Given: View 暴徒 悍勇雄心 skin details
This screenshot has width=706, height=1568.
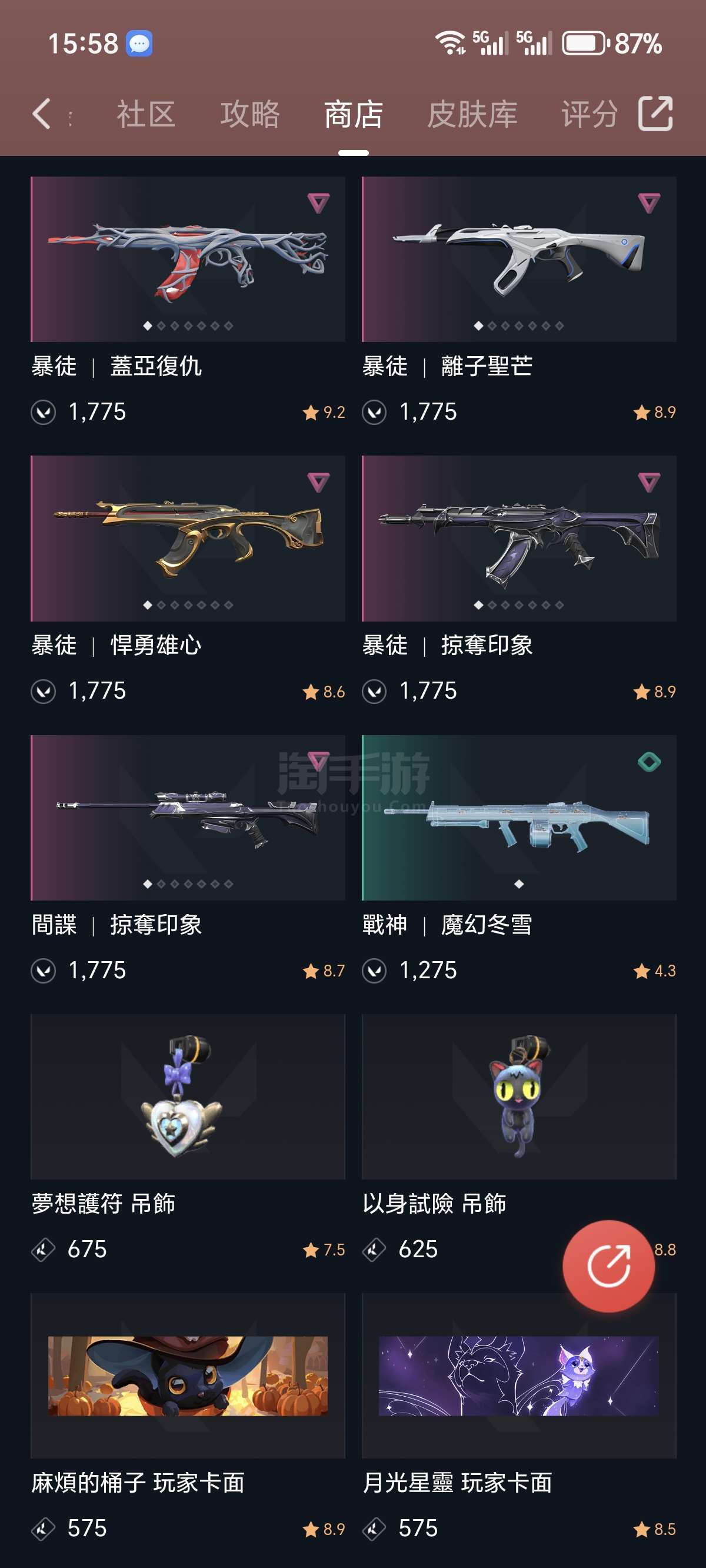Looking at the screenshot, I should 188,538.
